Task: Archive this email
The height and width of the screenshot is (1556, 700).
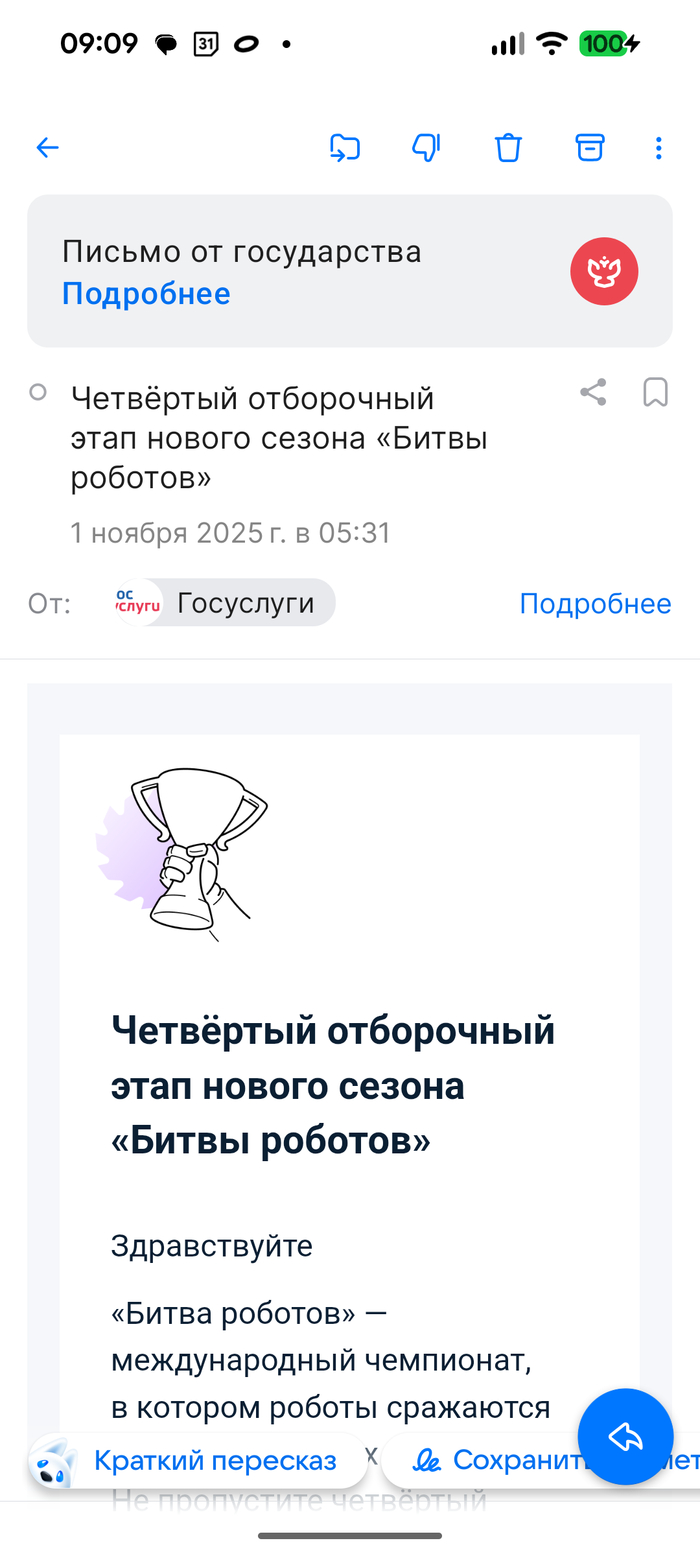Action: point(590,148)
